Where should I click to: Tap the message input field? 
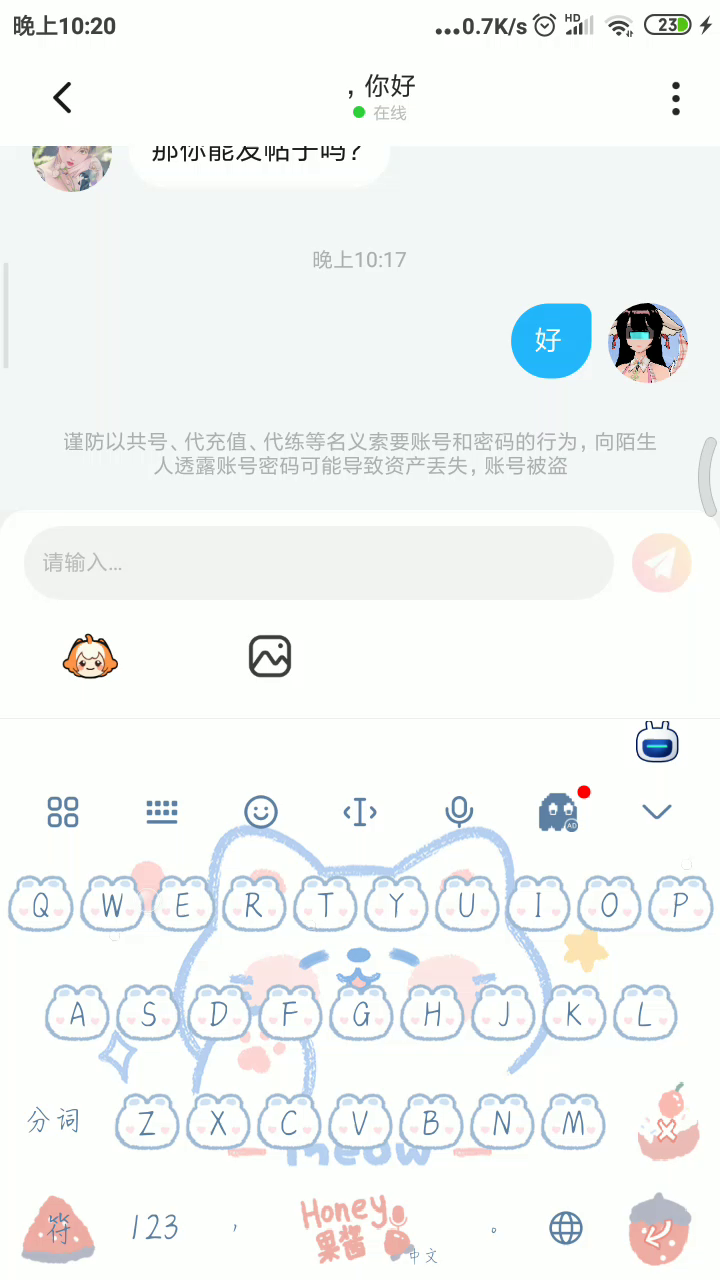tap(318, 563)
